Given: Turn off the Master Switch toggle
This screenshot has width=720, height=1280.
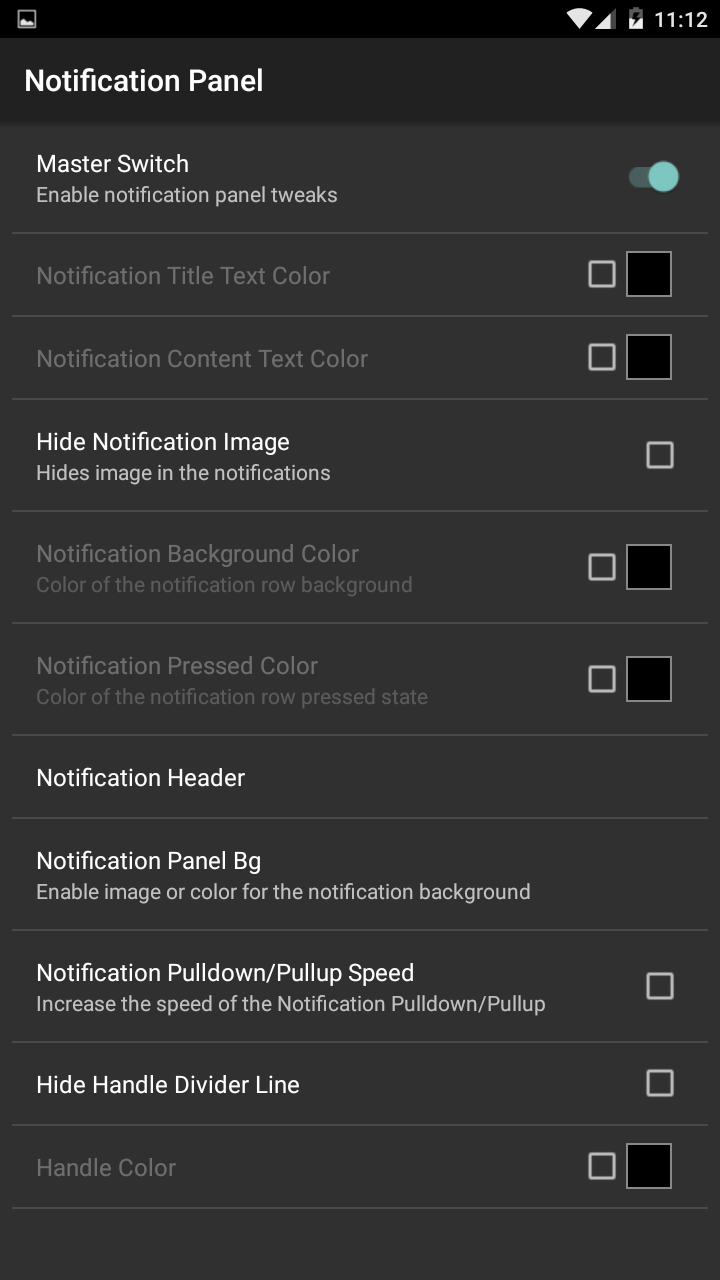Looking at the screenshot, I should pos(654,178).
